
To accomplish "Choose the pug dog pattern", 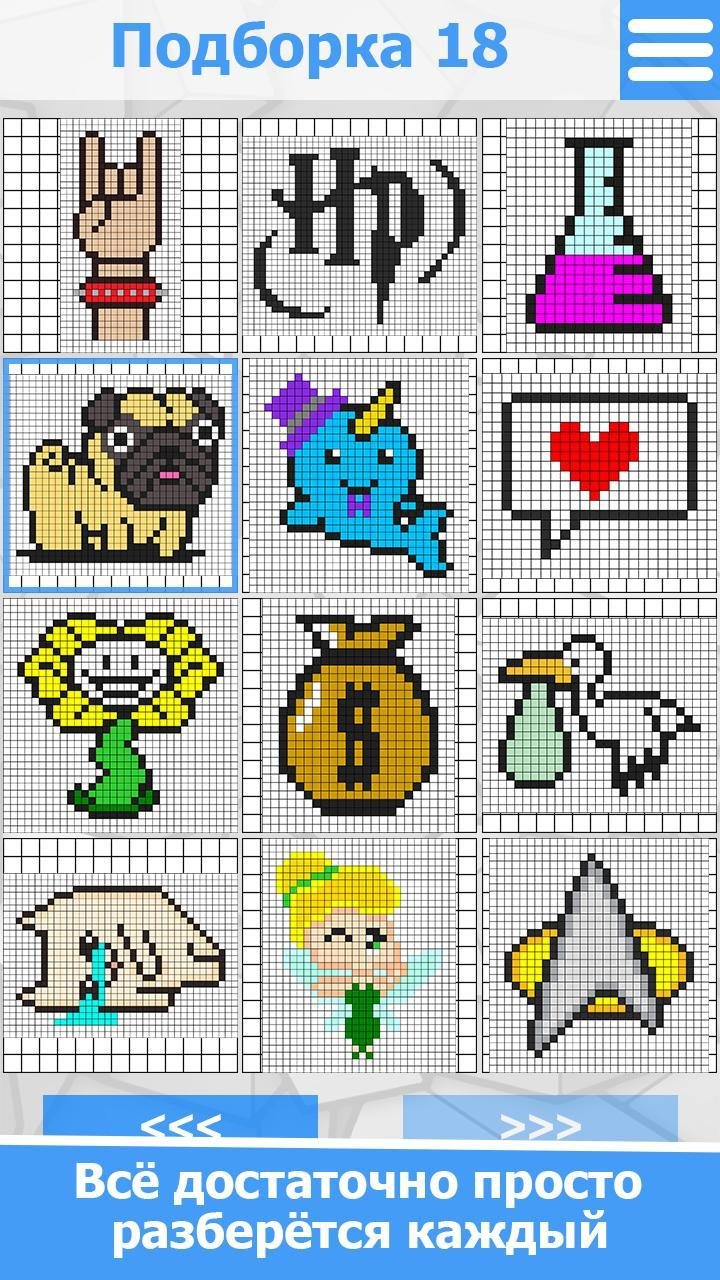I will point(121,475).
